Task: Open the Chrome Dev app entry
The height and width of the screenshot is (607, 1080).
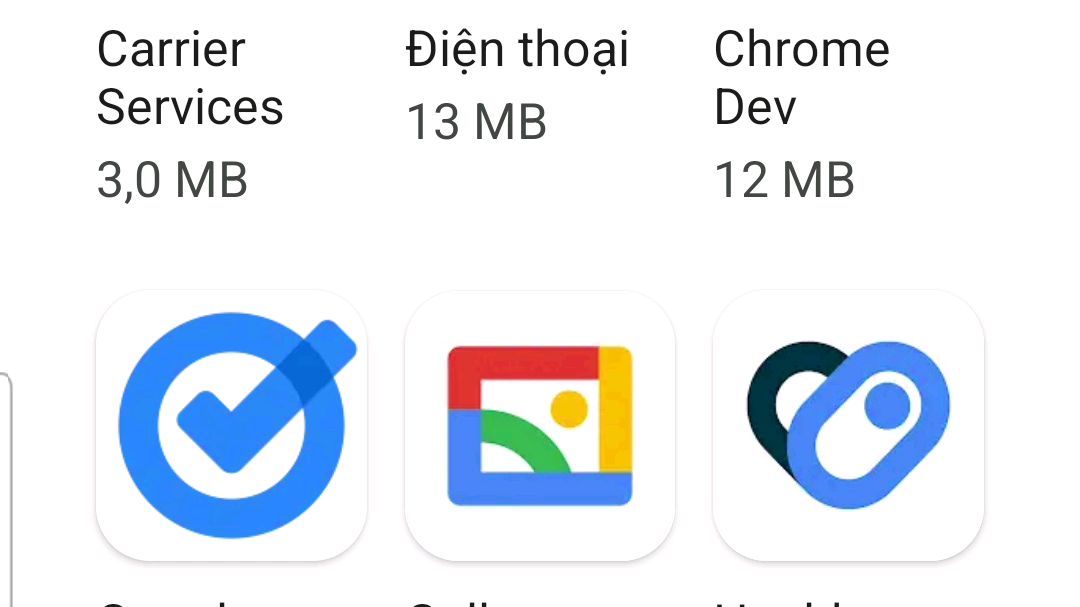Action: (x=801, y=78)
